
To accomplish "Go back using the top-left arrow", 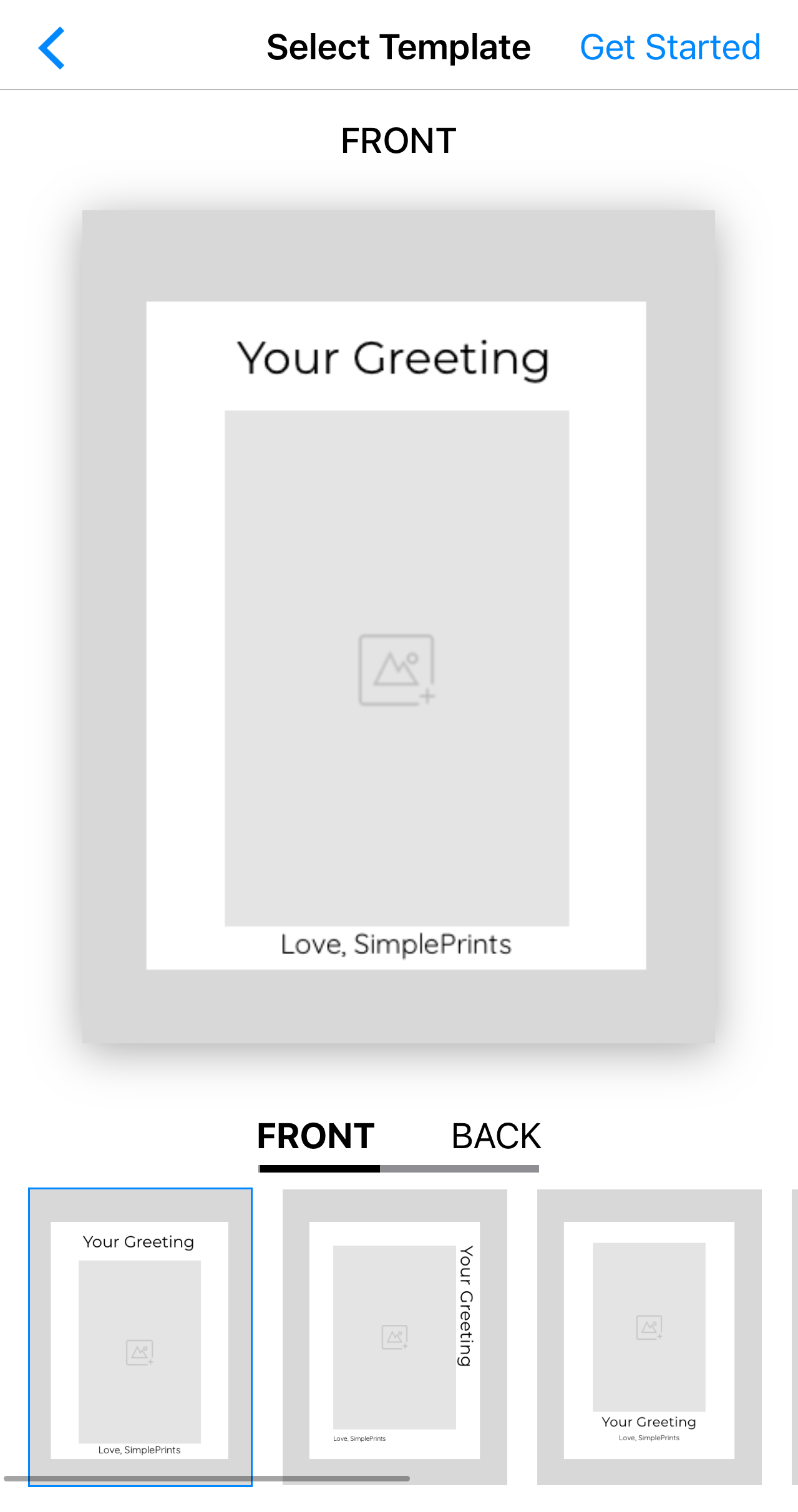I will click(x=52, y=48).
